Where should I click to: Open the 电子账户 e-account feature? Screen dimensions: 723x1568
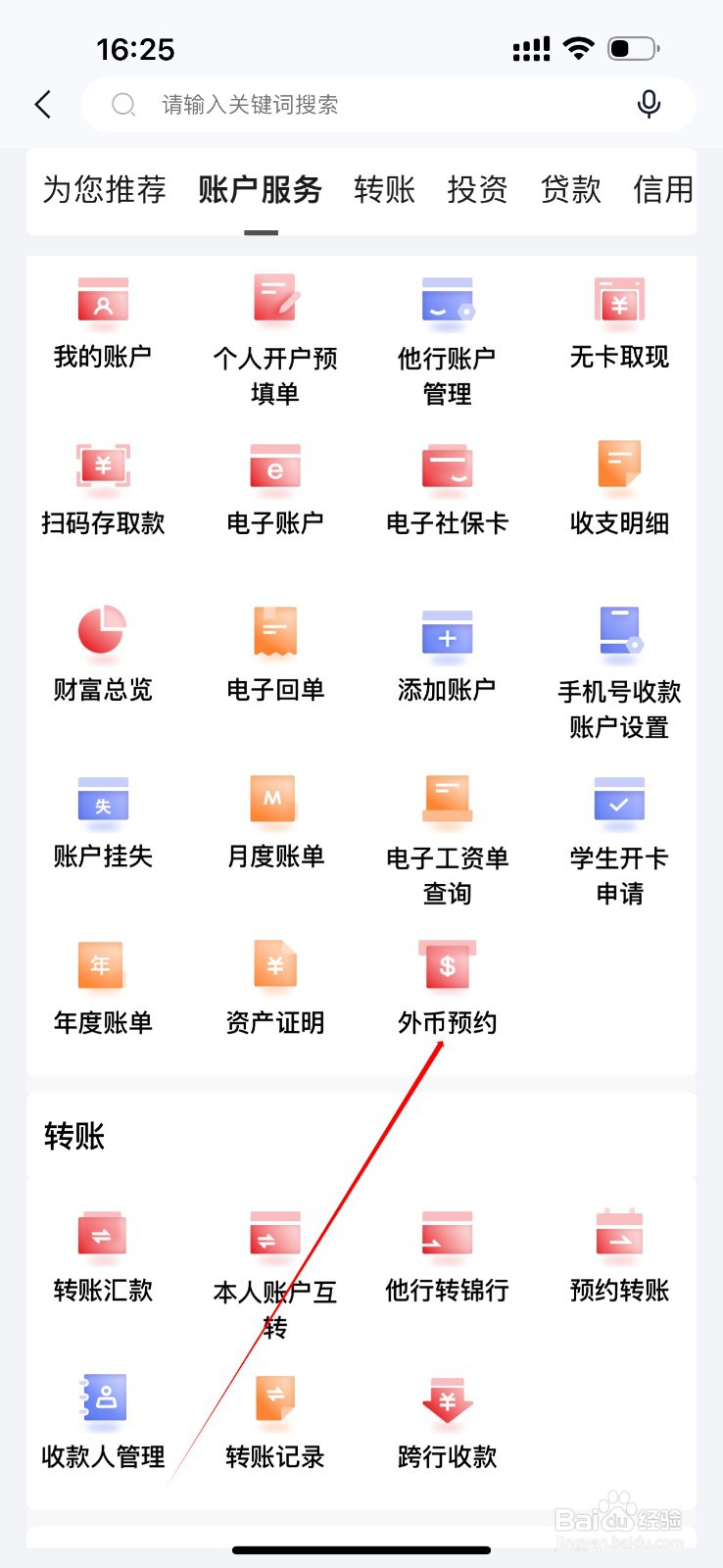point(273,490)
